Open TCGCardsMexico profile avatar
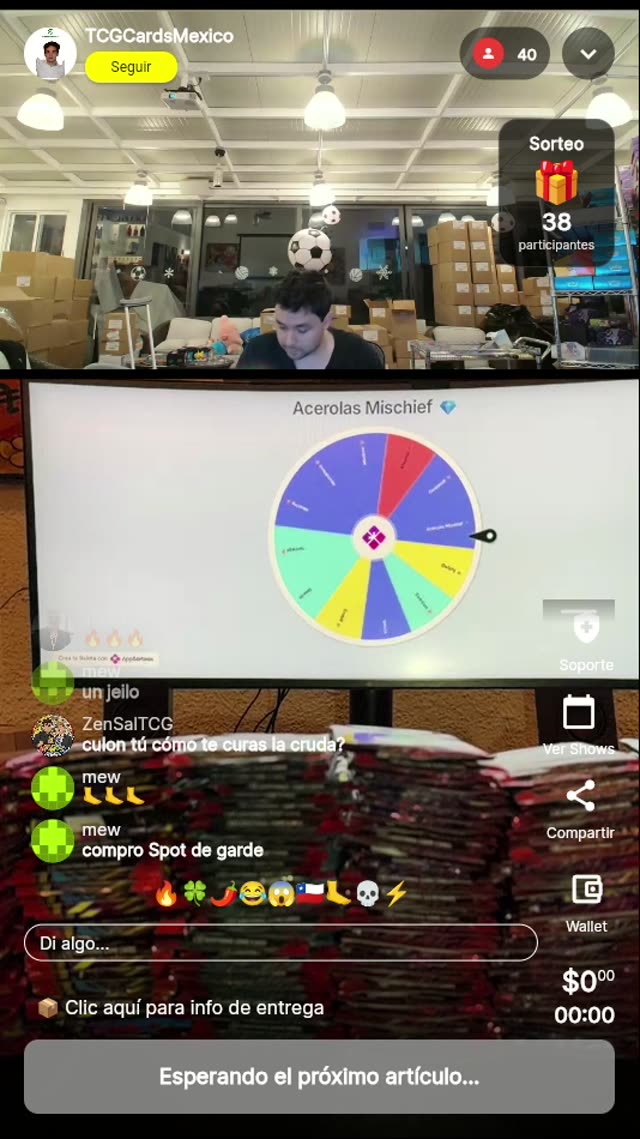This screenshot has height=1139, width=640. click(x=50, y=53)
